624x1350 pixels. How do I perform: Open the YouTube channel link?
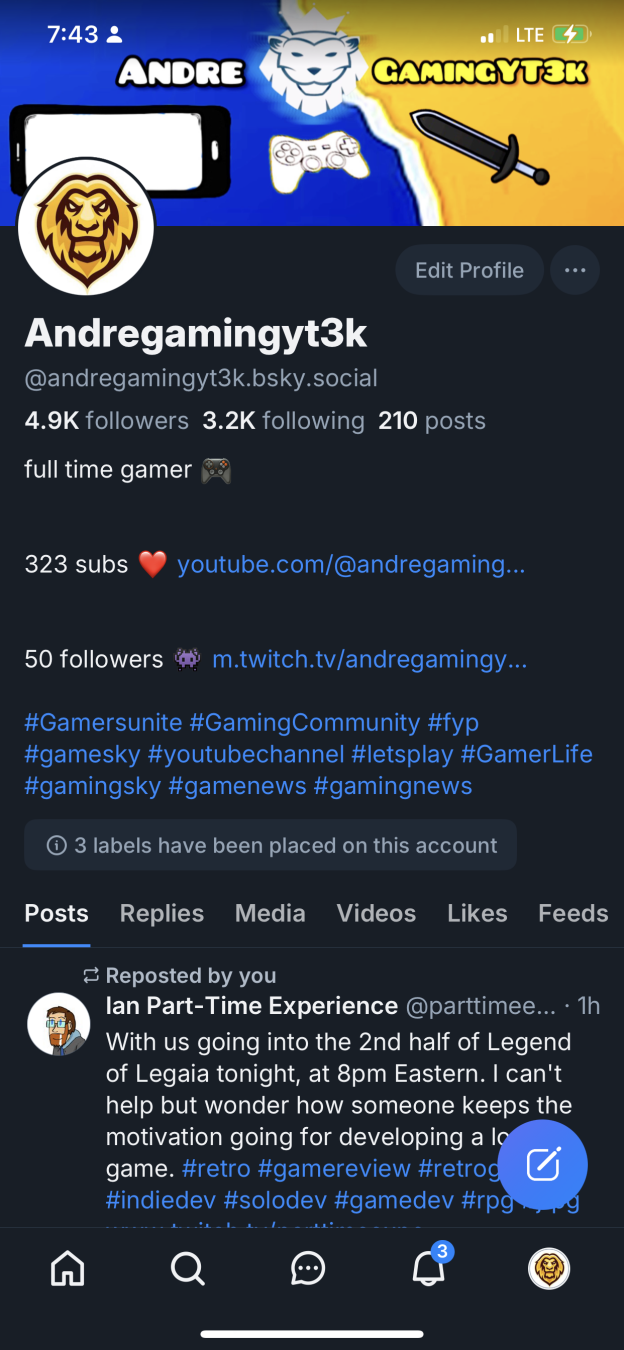350,565
